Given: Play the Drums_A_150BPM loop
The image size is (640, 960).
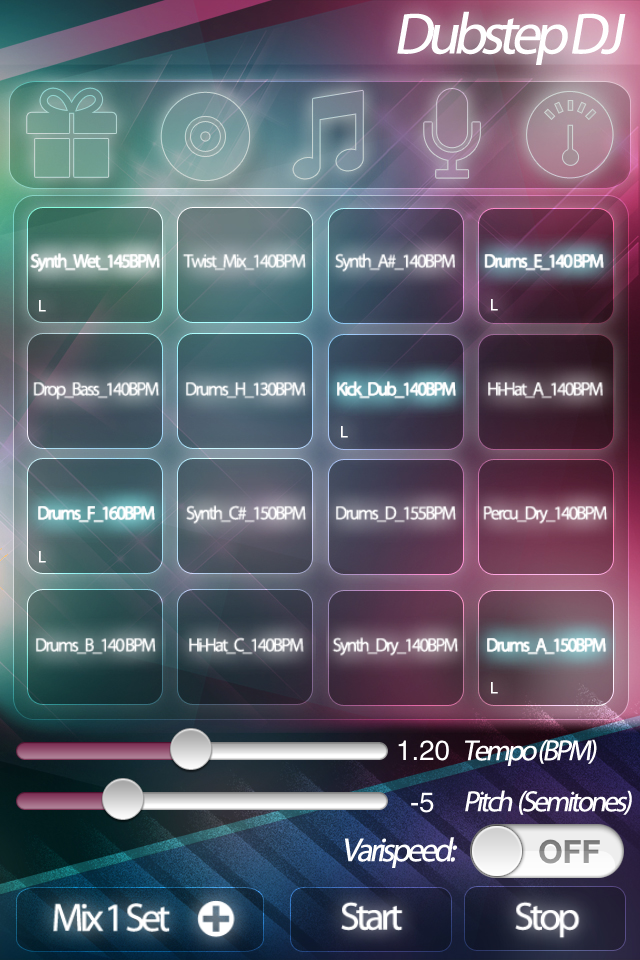Looking at the screenshot, I should click(546, 647).
